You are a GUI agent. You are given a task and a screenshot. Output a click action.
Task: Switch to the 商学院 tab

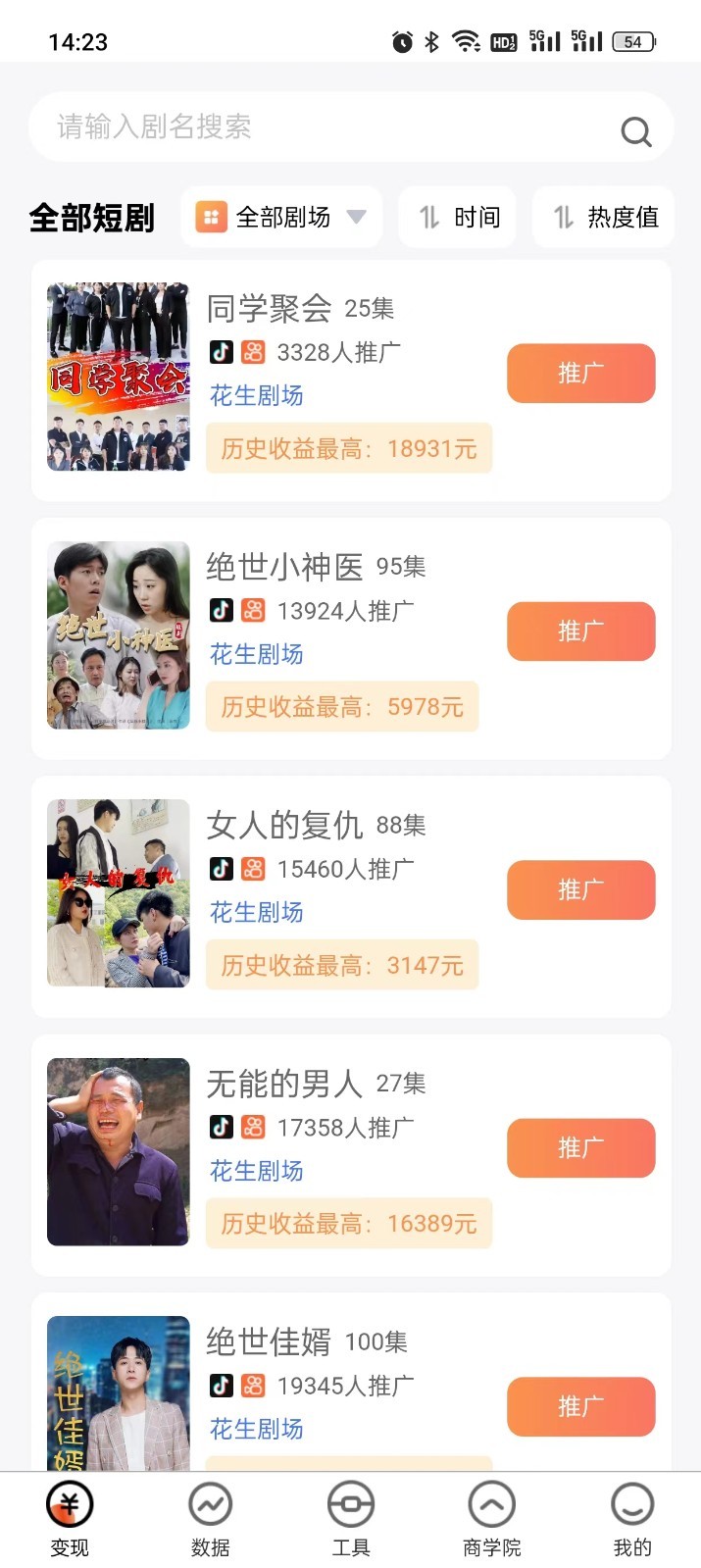[491, 1518]
